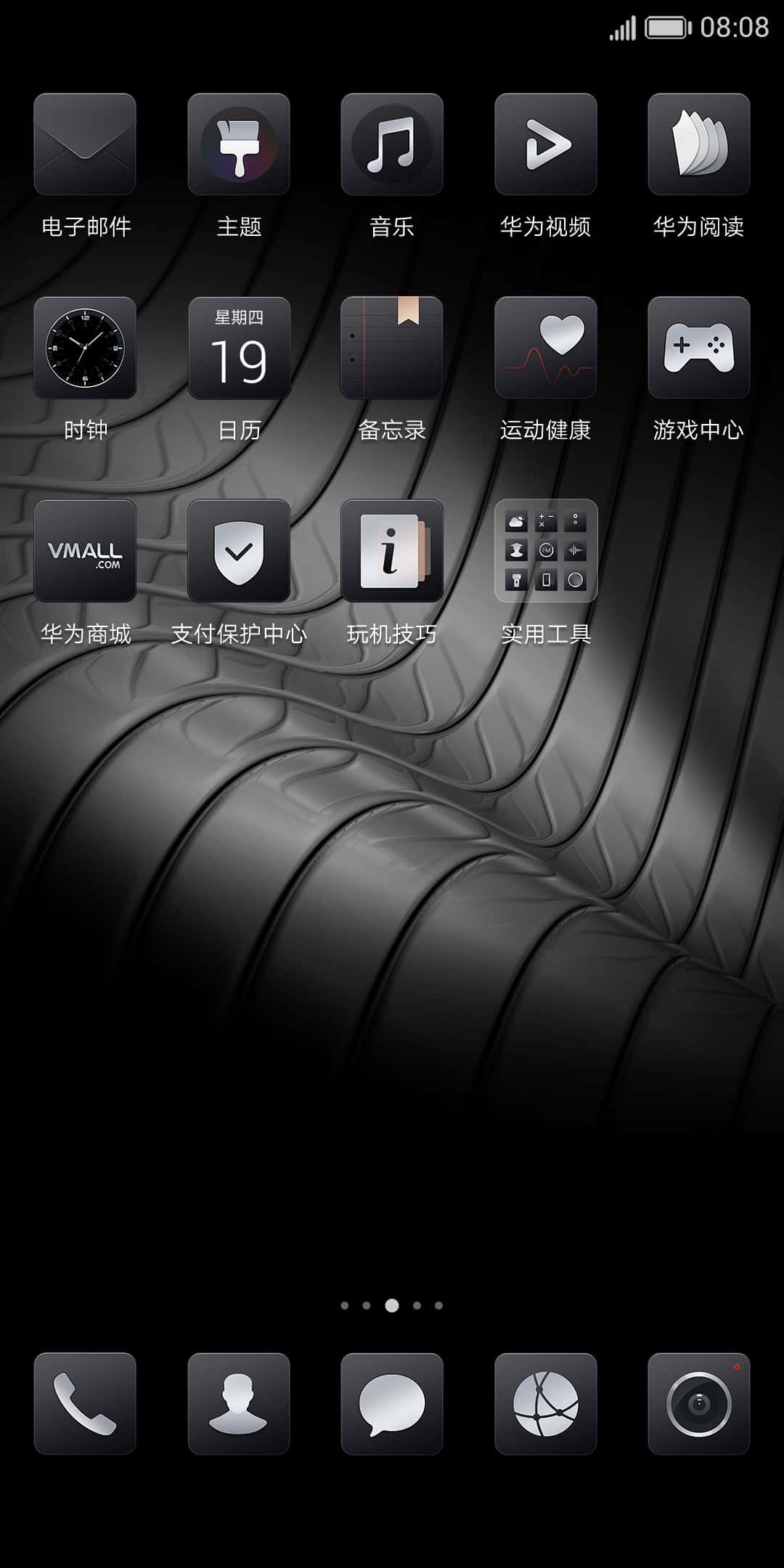The width and height of the screenshot is (784, 1568).
Task: Open 支付保护中心 payment protection
Action: (x=239, y=551)
